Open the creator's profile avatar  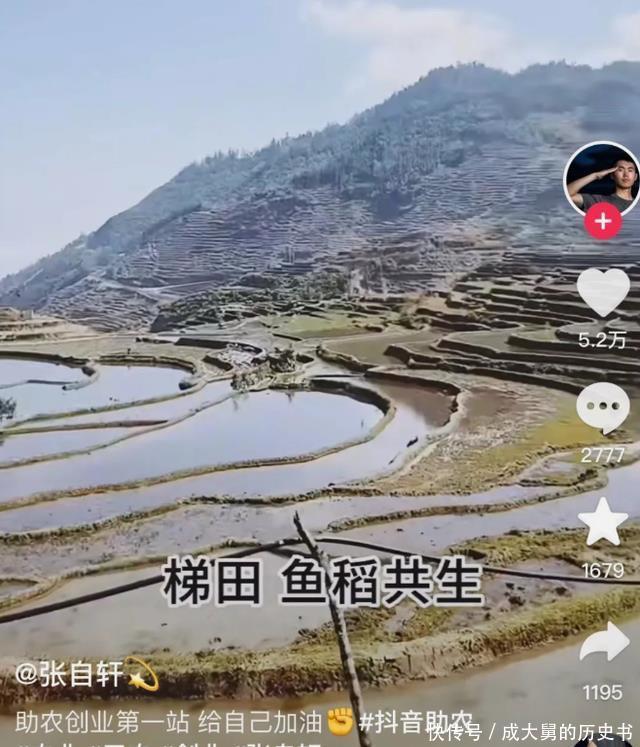point(601,178)
